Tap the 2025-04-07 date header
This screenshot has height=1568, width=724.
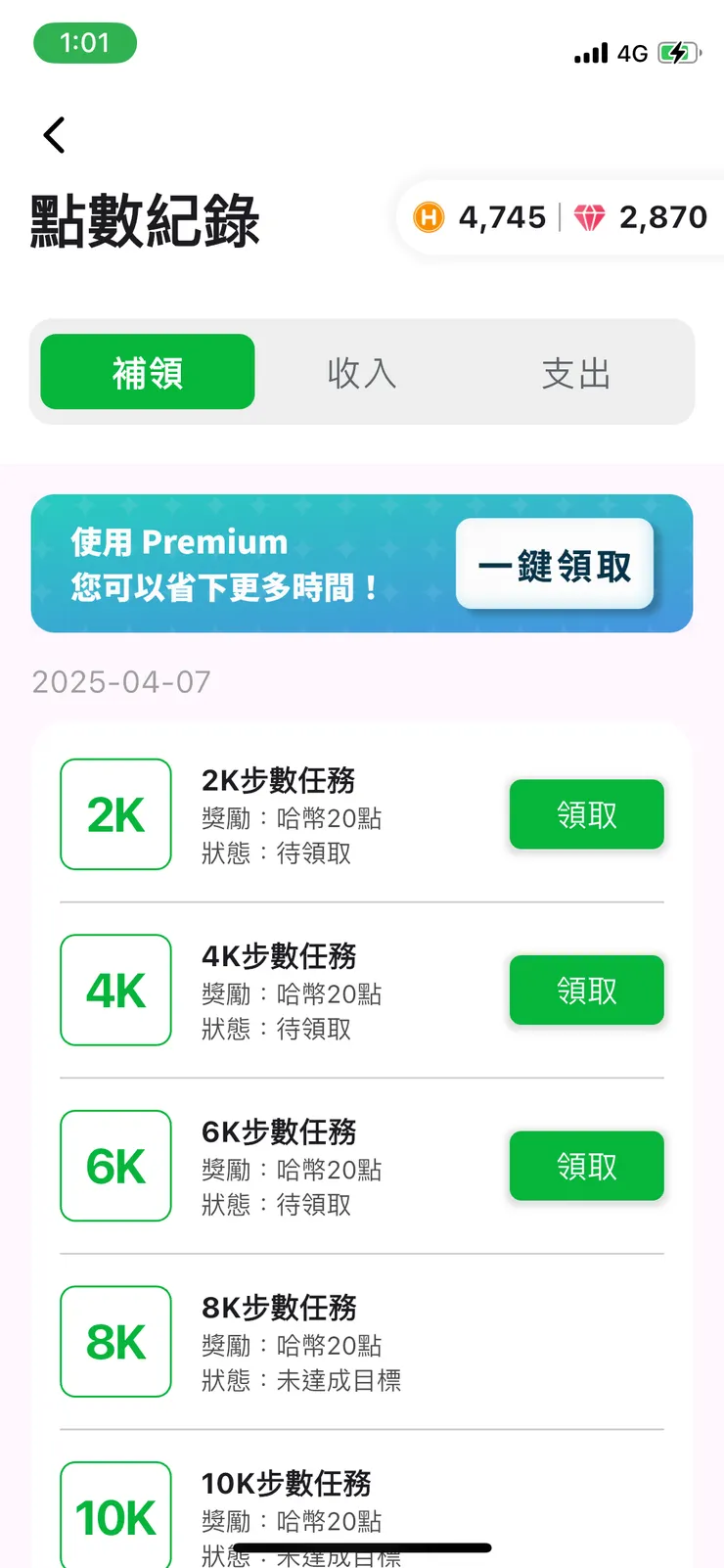pyautogui.click(x=120, y=681)
